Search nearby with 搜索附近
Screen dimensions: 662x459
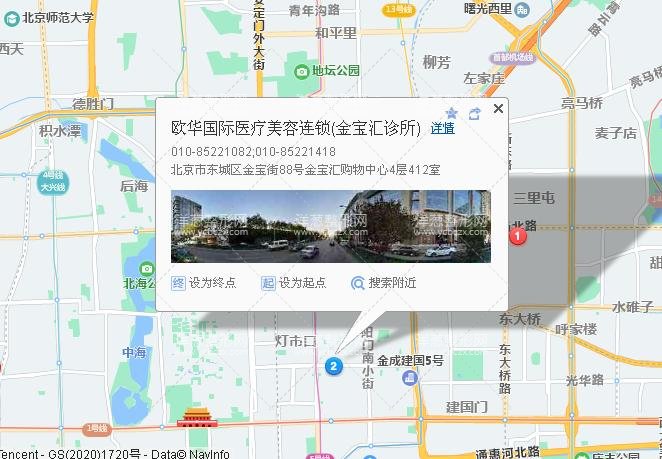tap(383, 283)
